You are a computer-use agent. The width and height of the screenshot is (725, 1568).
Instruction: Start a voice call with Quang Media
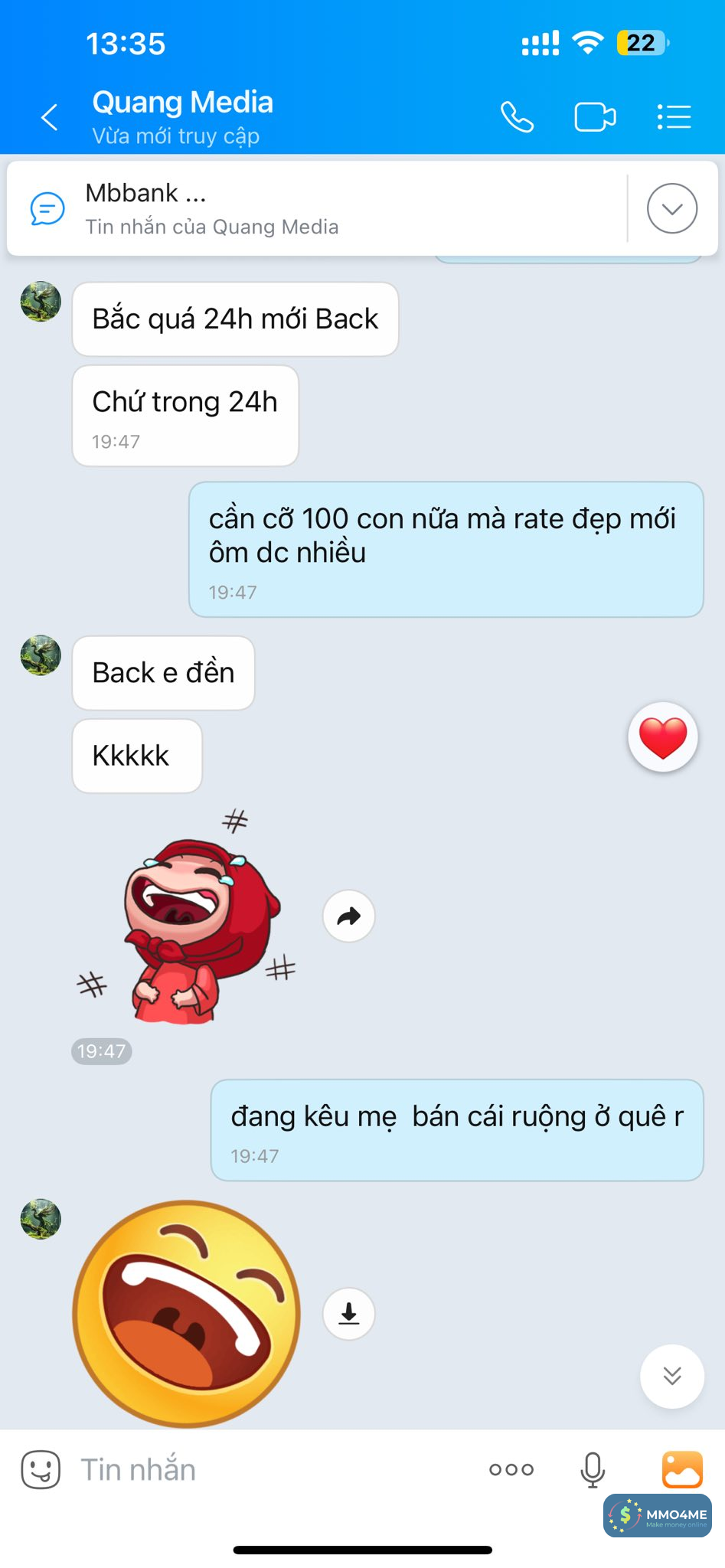[x=517, y=118]
